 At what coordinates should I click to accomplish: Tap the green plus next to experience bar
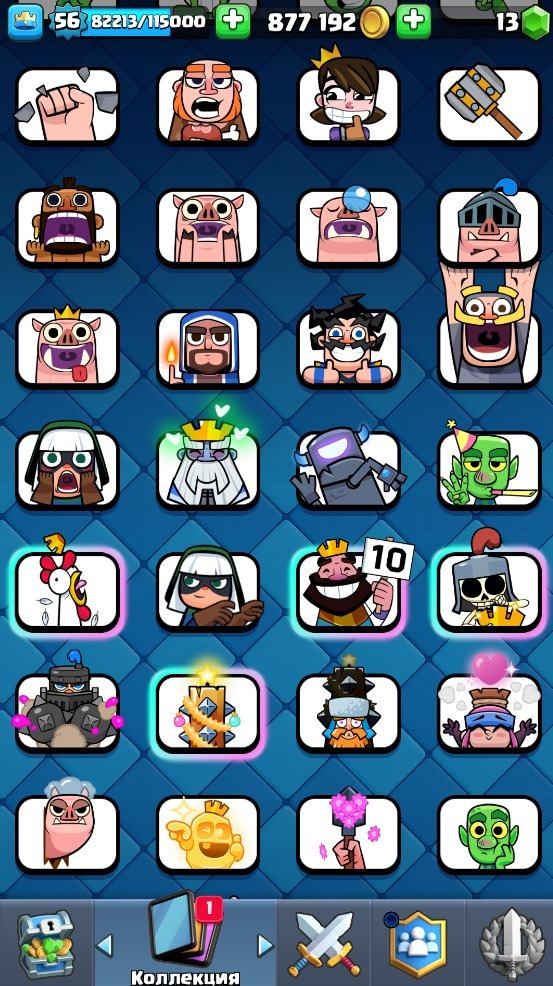pos(232,21)
